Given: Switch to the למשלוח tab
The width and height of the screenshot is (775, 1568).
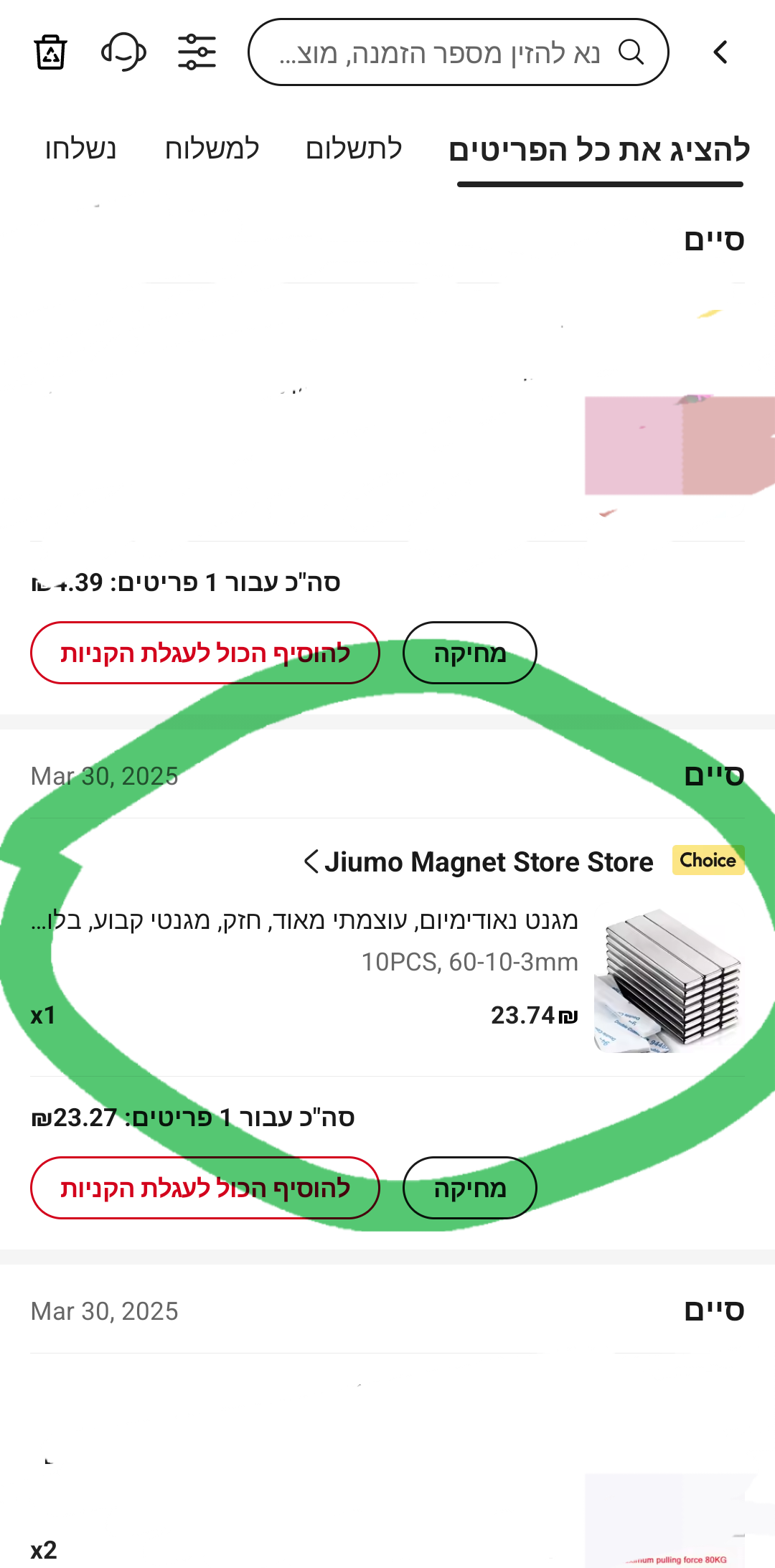Looking at the screenshot, I should pyautogui.click(x=212, y=149).
